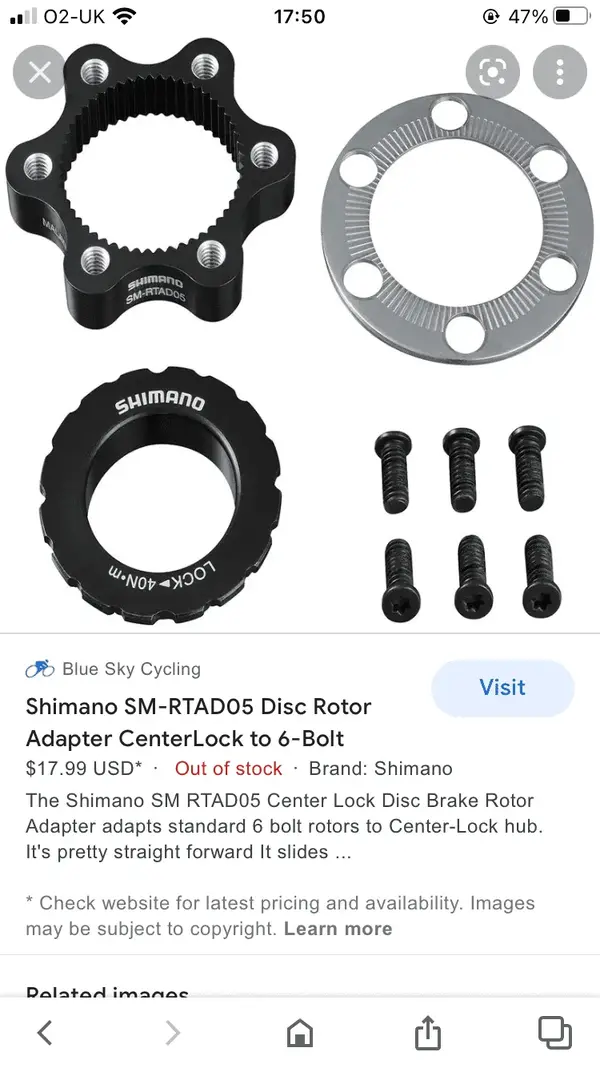The width and height of the screenshot is (600, 1068).
Task: Close the image viewer
Action: point(40,72)
